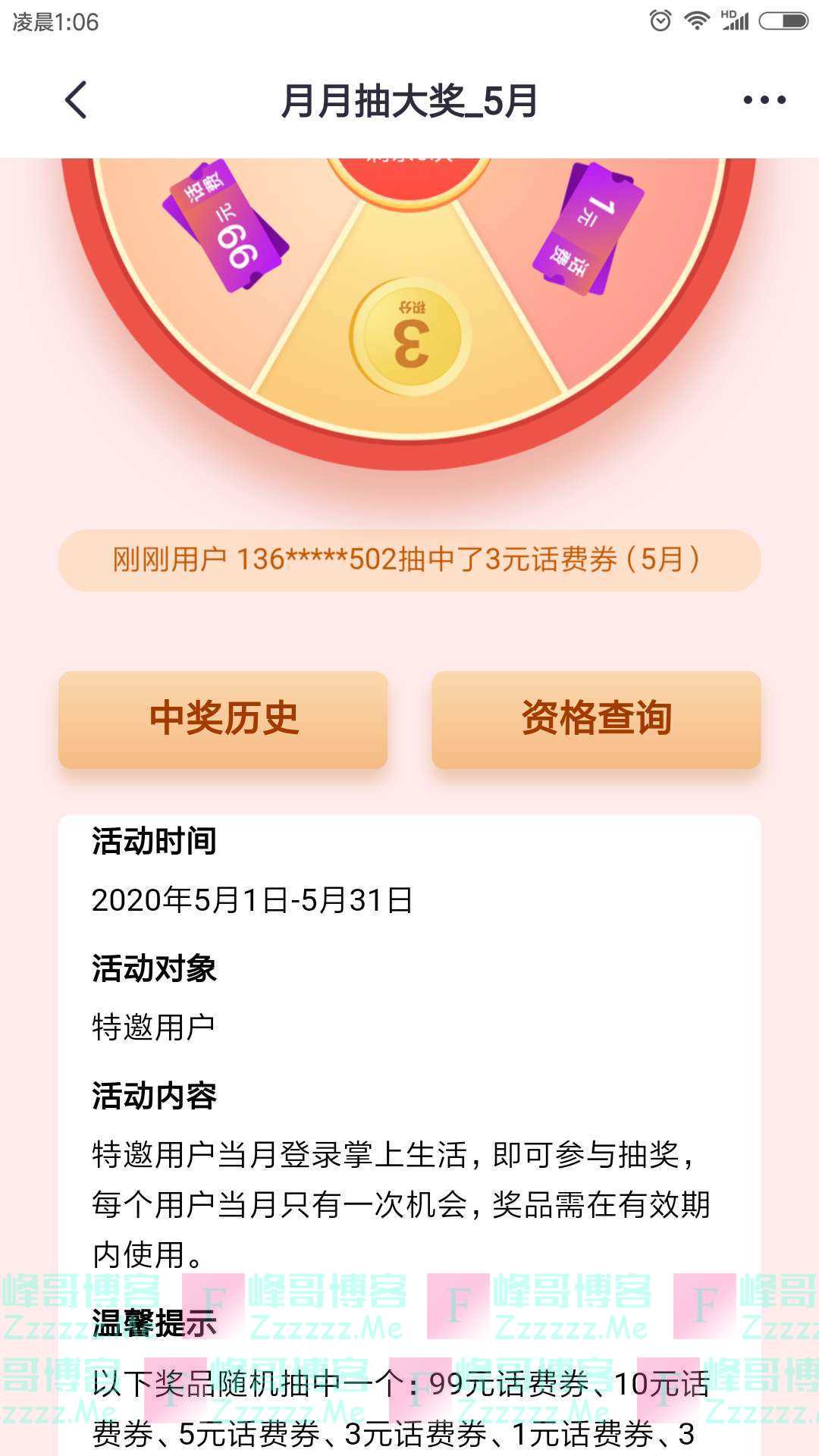Select the 活动时间 section heading
Screen dimensions: 819x1456
point(152,840)
